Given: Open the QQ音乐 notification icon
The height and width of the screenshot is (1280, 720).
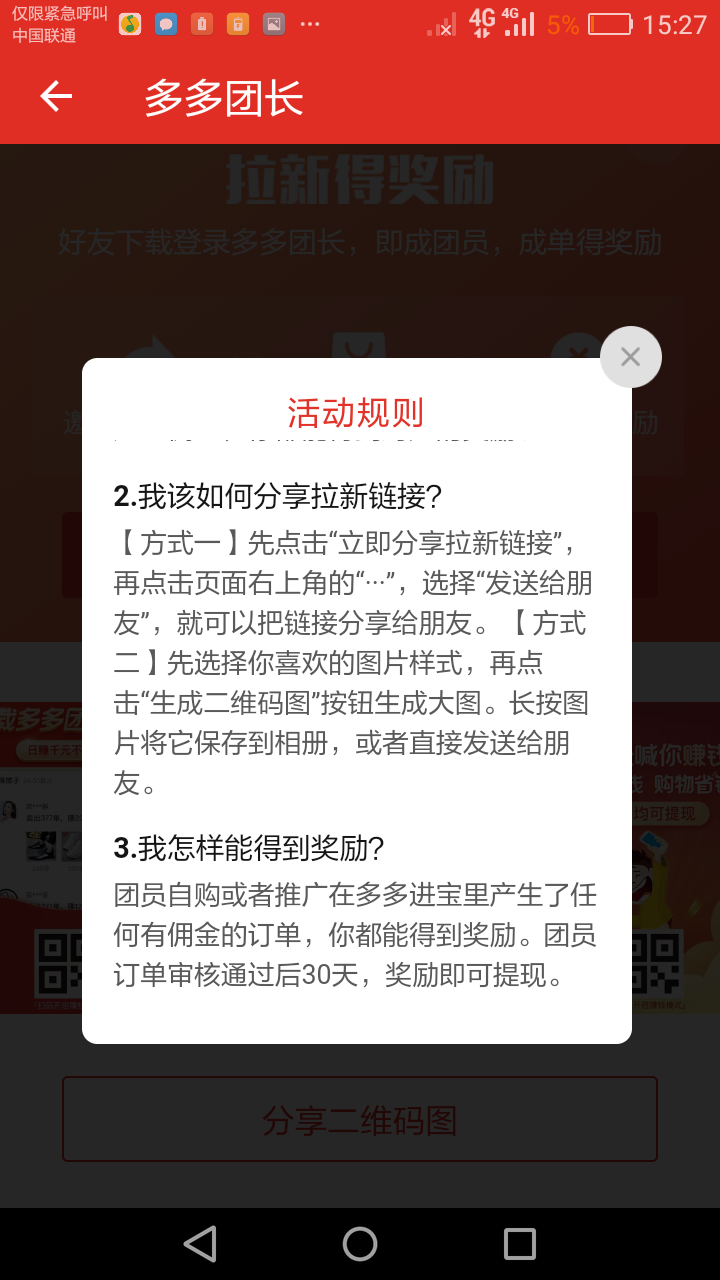Looking at the screenshot, I should click(x=130, y=23).
